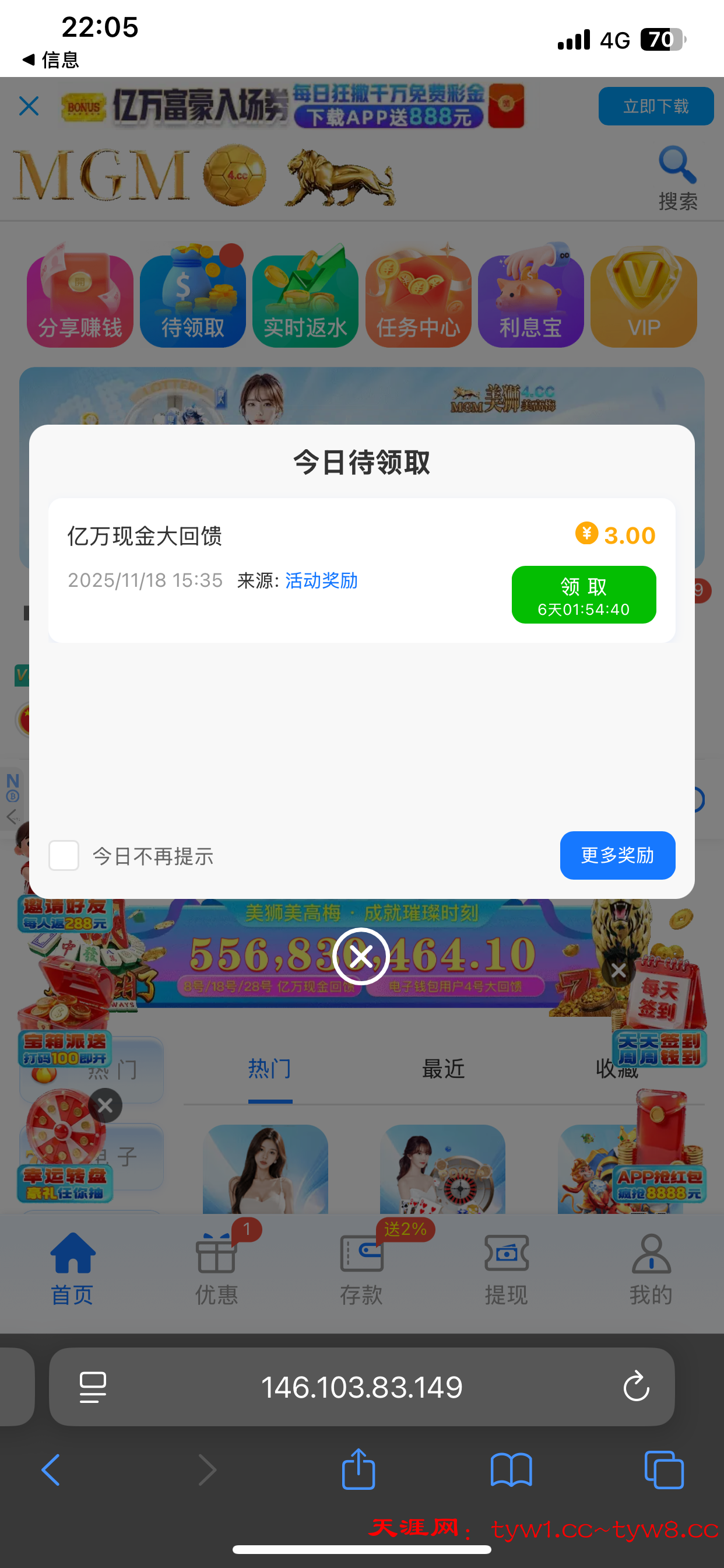Dismiss the top app download banner
Viewport: 724px width, 1568px height.
click(29, 106)
